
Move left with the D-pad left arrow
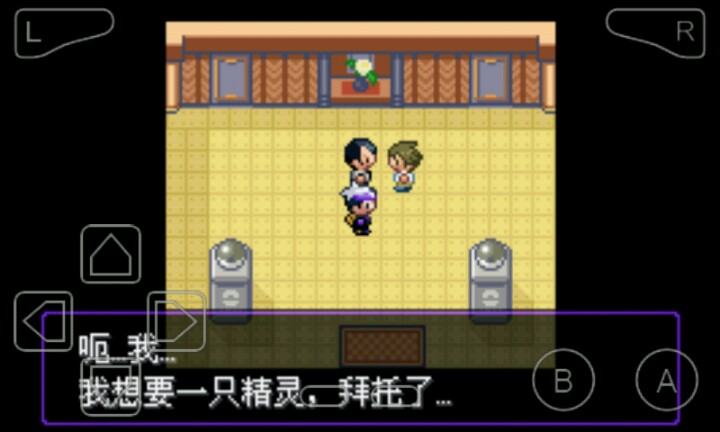[43, 321]
